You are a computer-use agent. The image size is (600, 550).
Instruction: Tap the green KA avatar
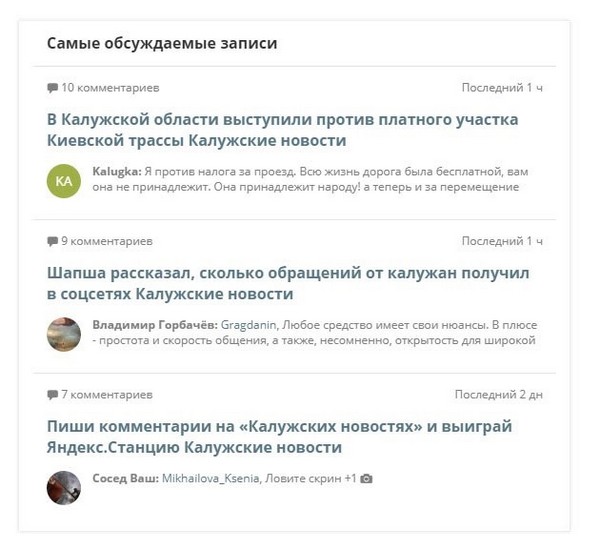click(64, 181)
